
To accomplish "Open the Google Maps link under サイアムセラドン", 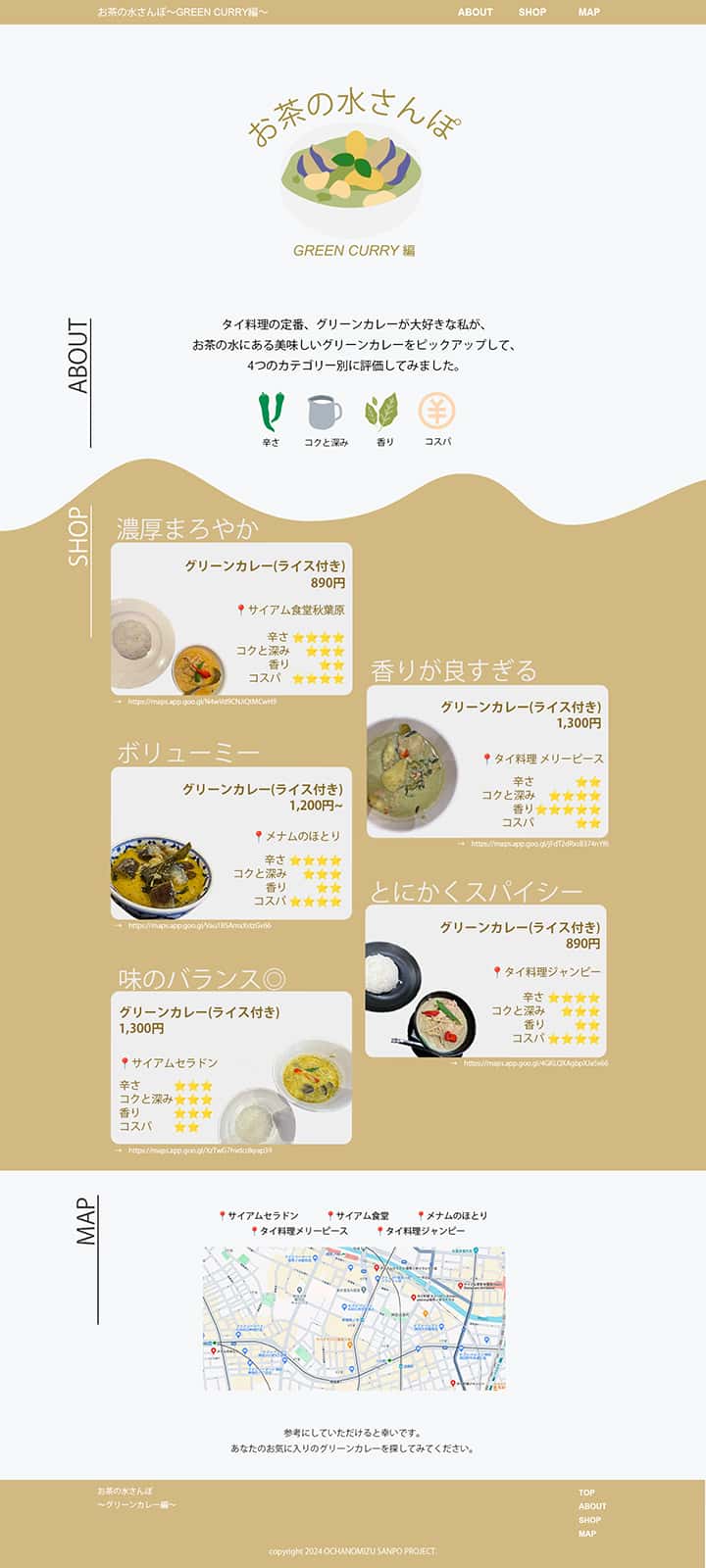I will (x=200, y=1151).
